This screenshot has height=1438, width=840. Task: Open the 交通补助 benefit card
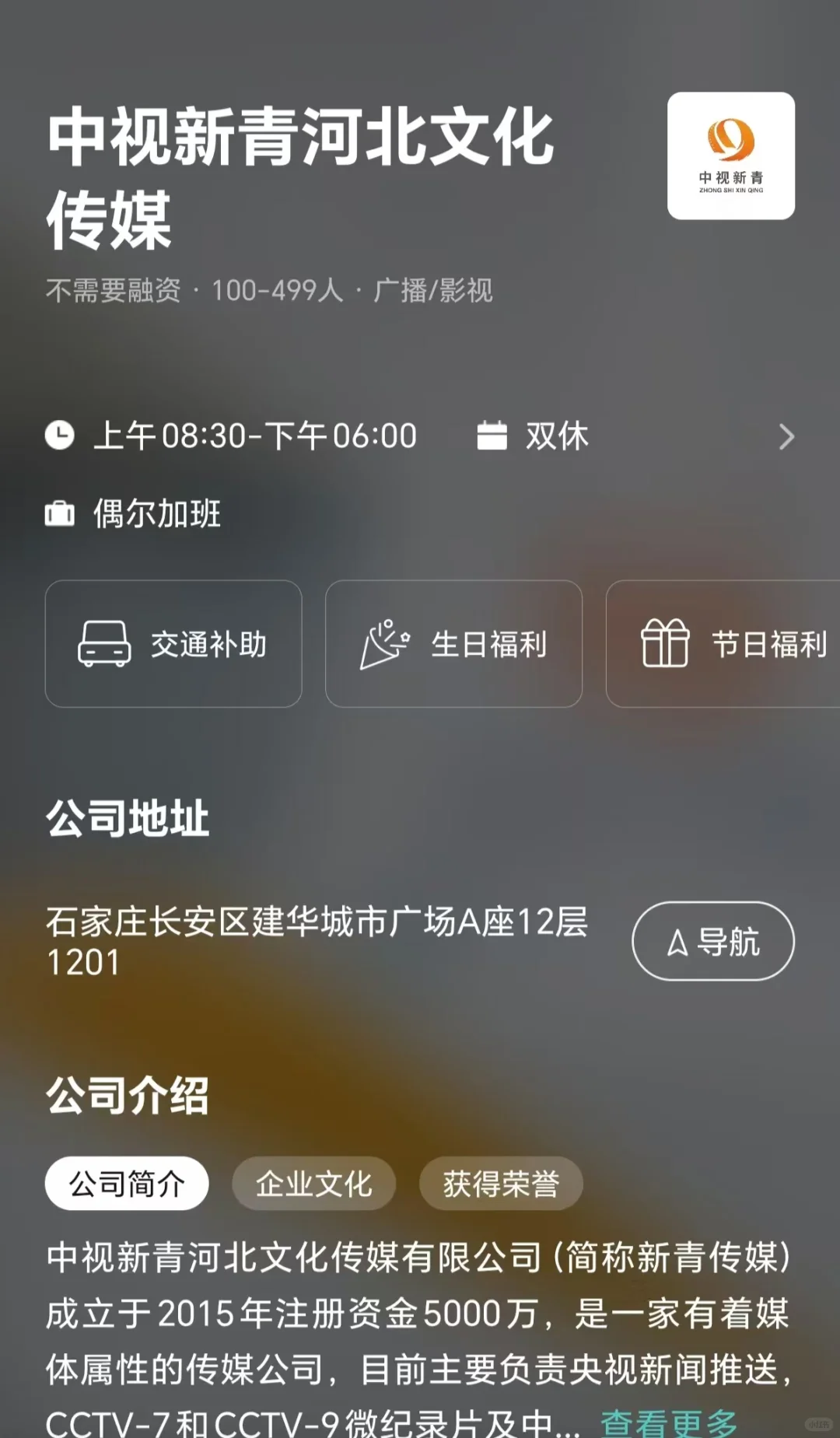[173, 644]
